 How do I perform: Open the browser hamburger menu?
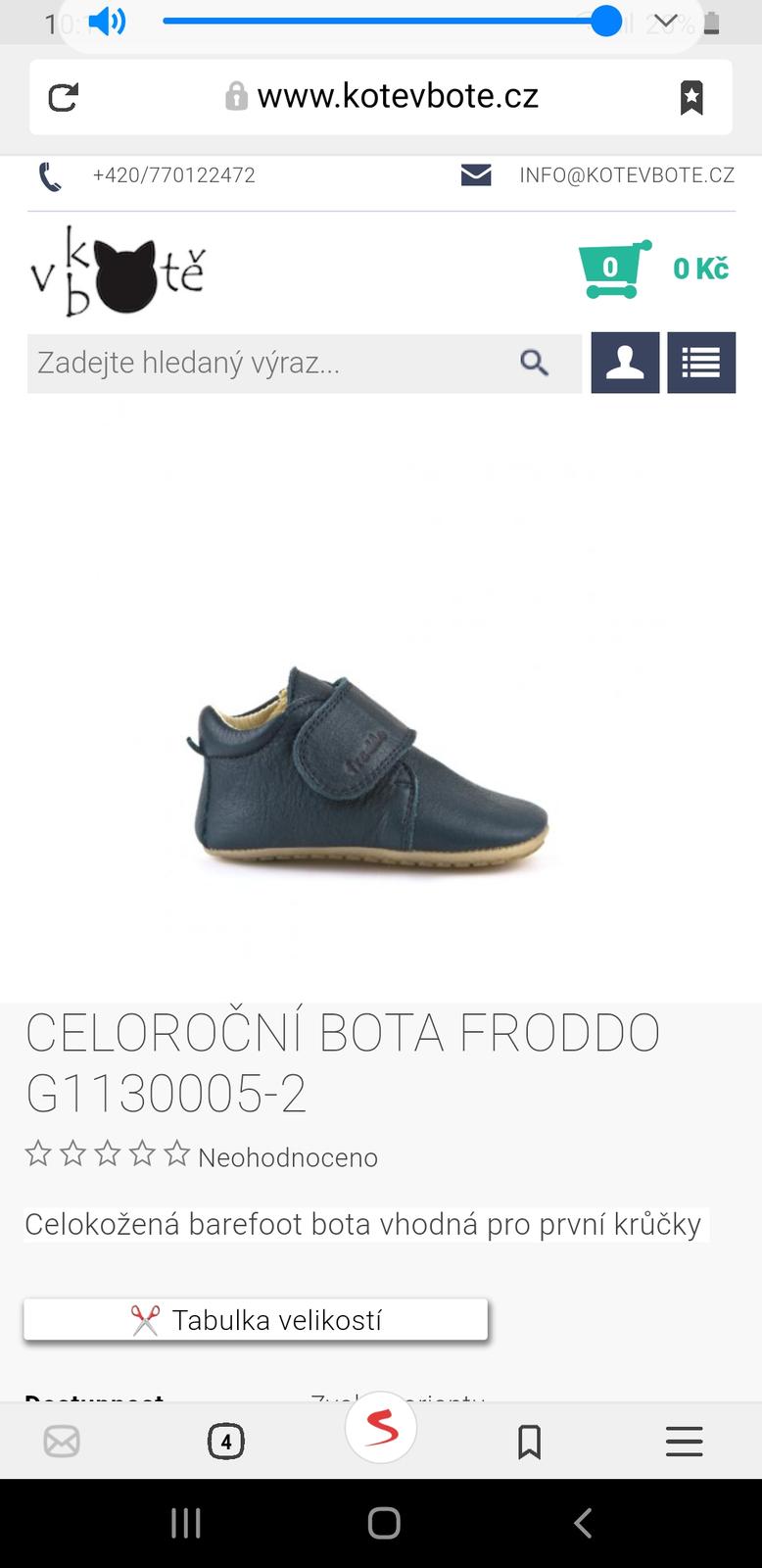point(684,1442)
